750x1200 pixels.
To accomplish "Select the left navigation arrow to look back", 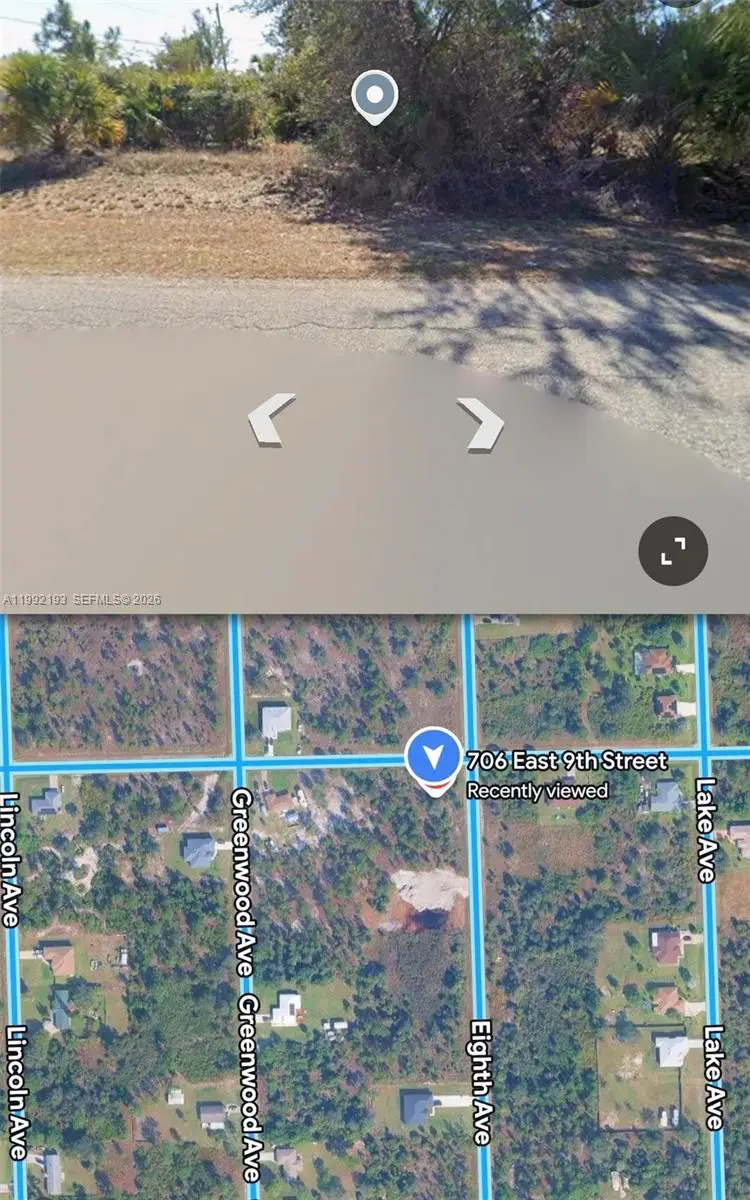I will point(267,422).
